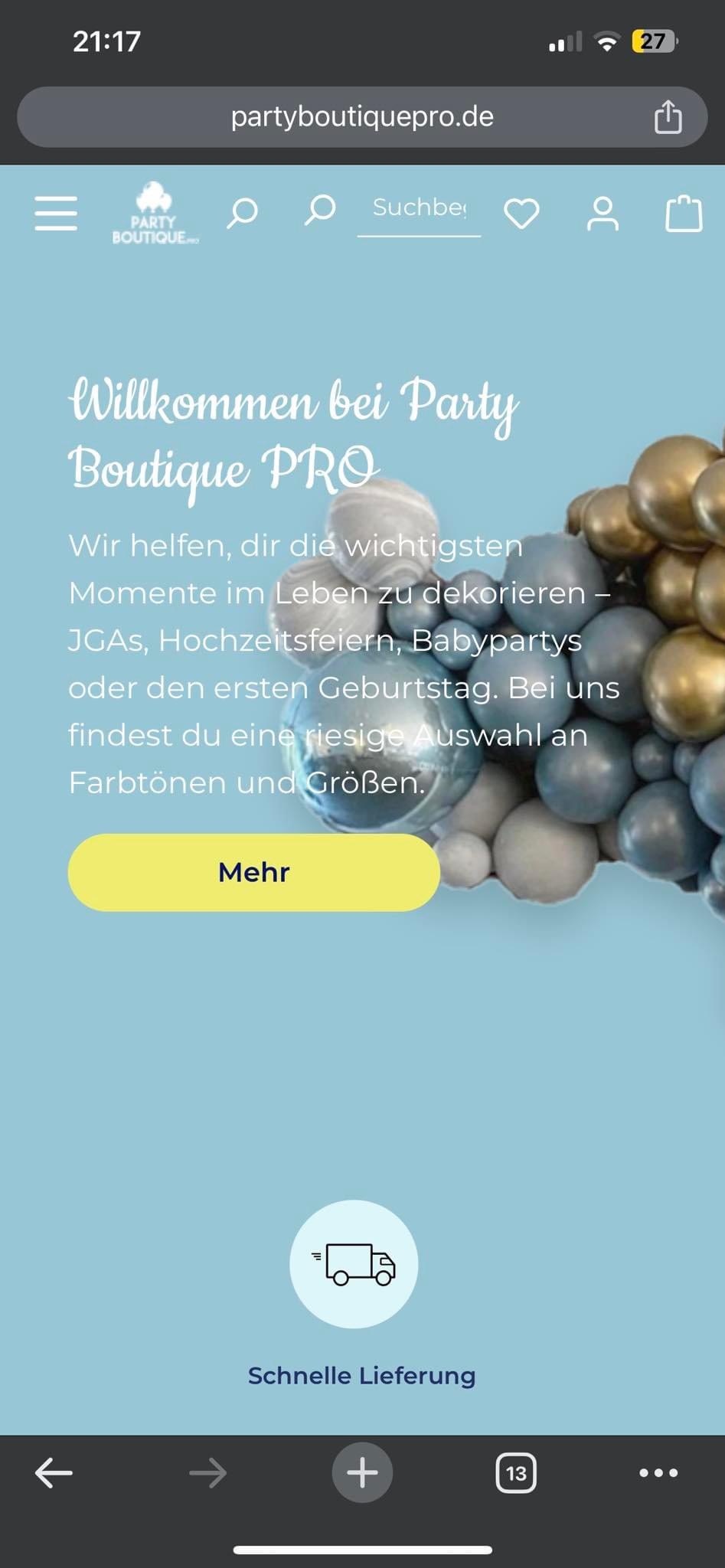Tap the yellow Mehr button
This screenshot has height=1568, width=725.
tap(253, 872)
